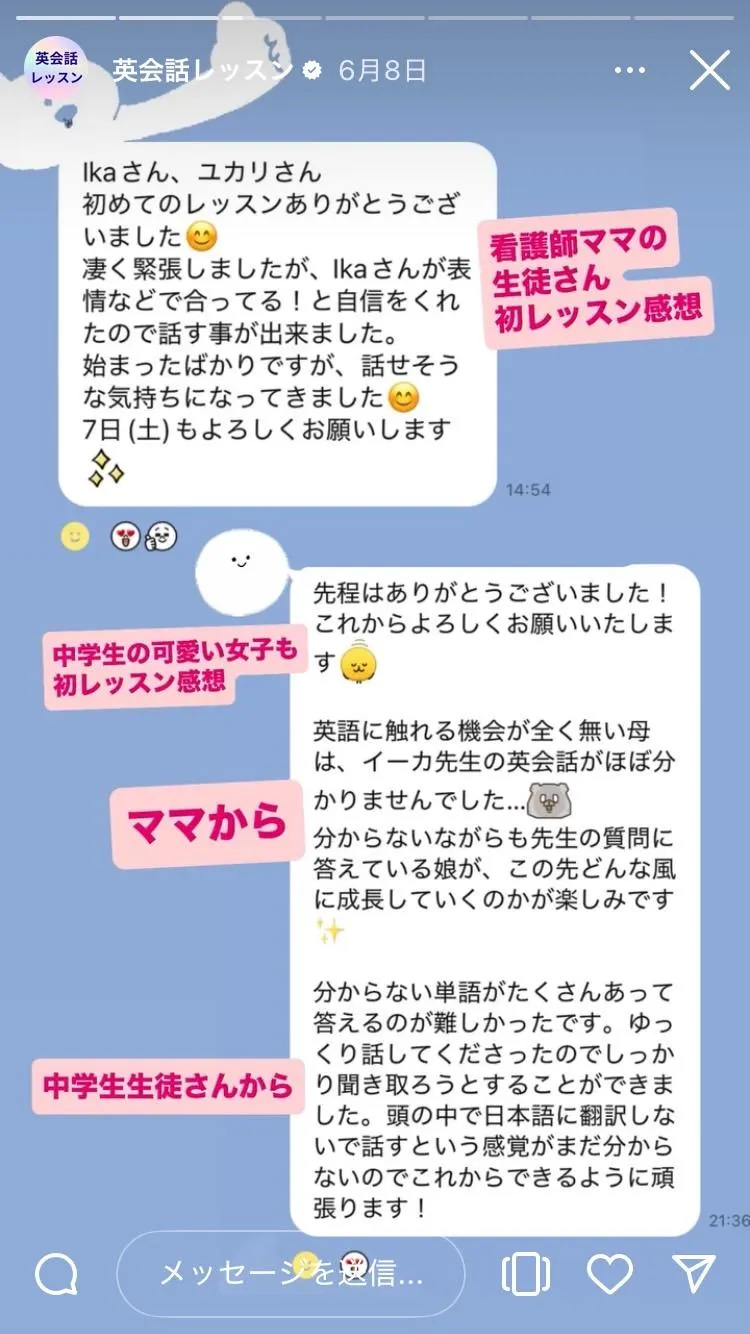750x1334 pixels.
Task: Open the three-dot story options menu
Action: click(630, 71)
